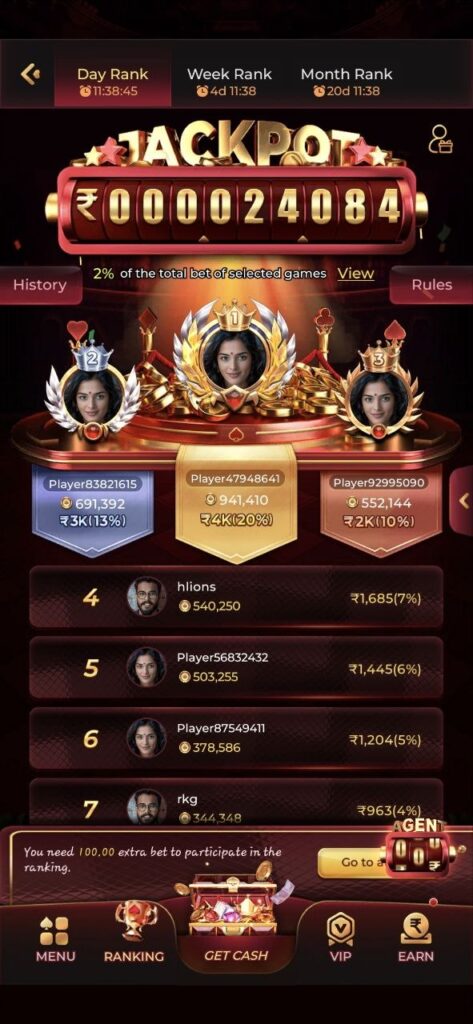This screenshot has height=1024, width=473.
Task: Expand the side panel arrow on right edge
Action: [x=463, y=501]
